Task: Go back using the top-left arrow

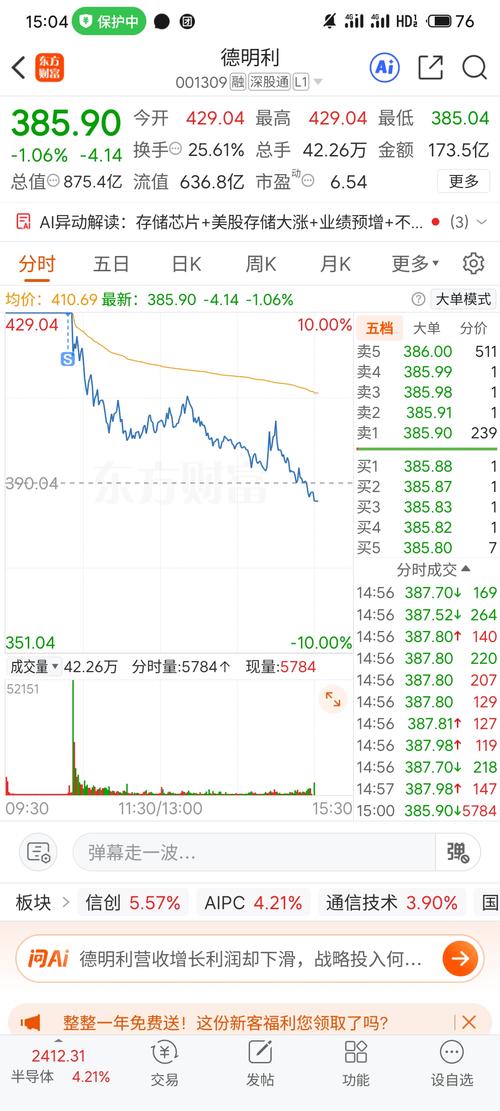Action: (18, 68)
